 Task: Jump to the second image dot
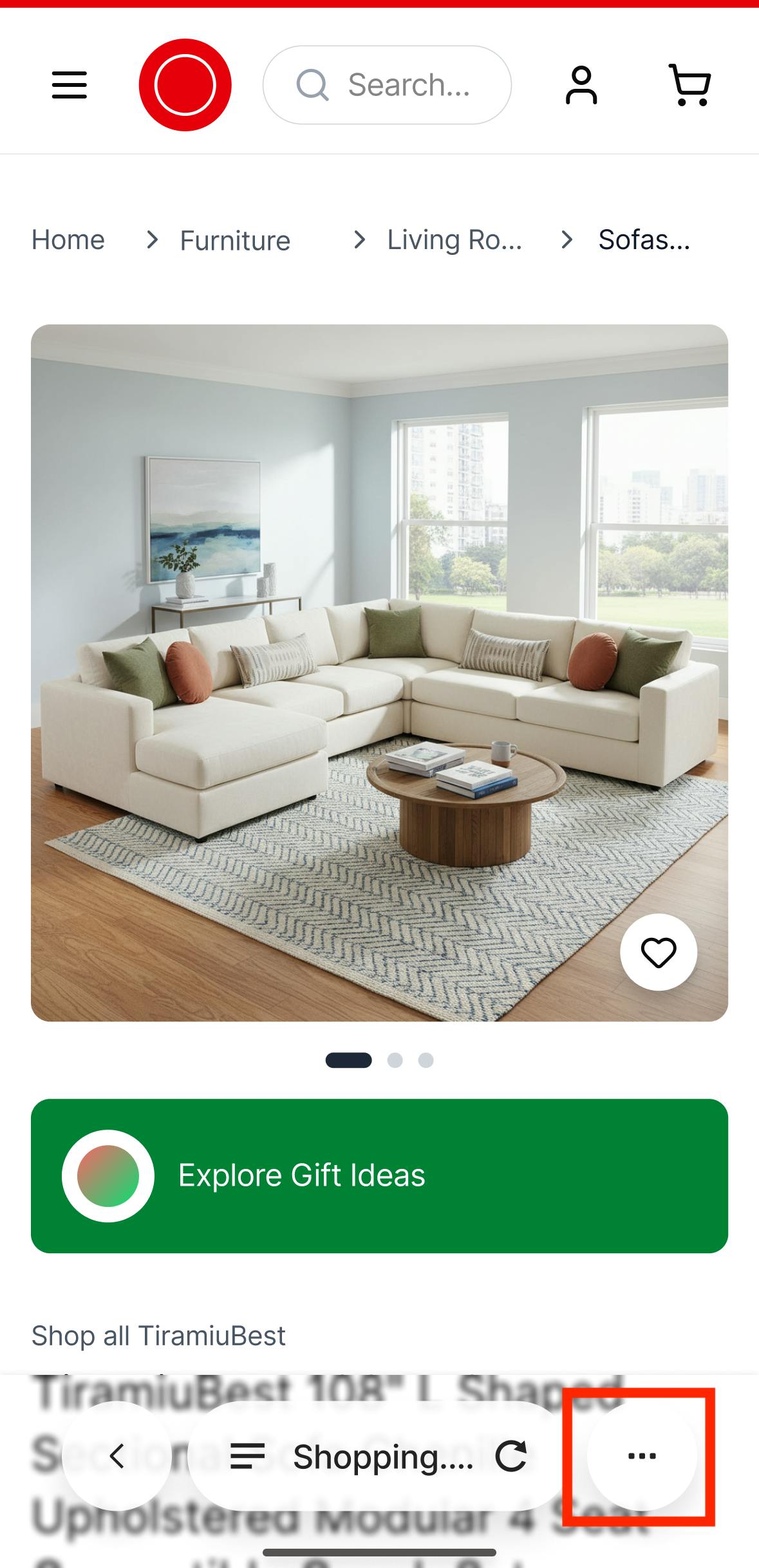click(x=395, y=1060)
